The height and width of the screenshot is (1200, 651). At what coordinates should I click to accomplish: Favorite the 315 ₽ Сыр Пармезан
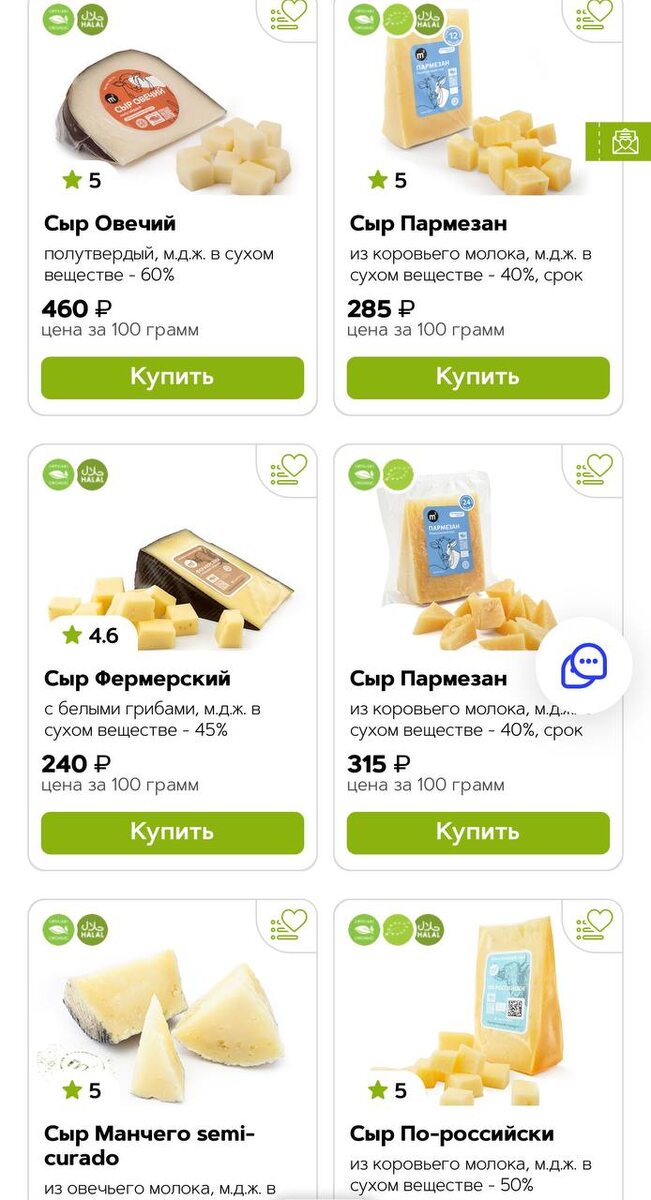[x=595, y=468]
